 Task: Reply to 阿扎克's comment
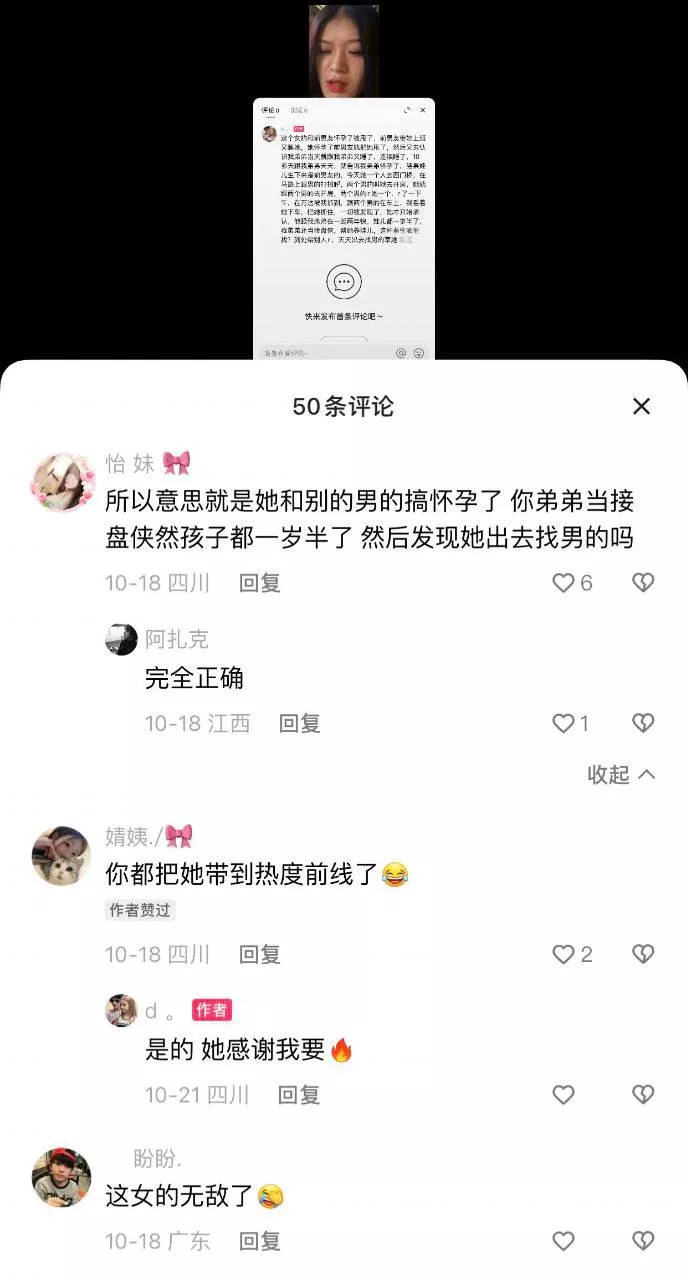(x=299, y=723)
